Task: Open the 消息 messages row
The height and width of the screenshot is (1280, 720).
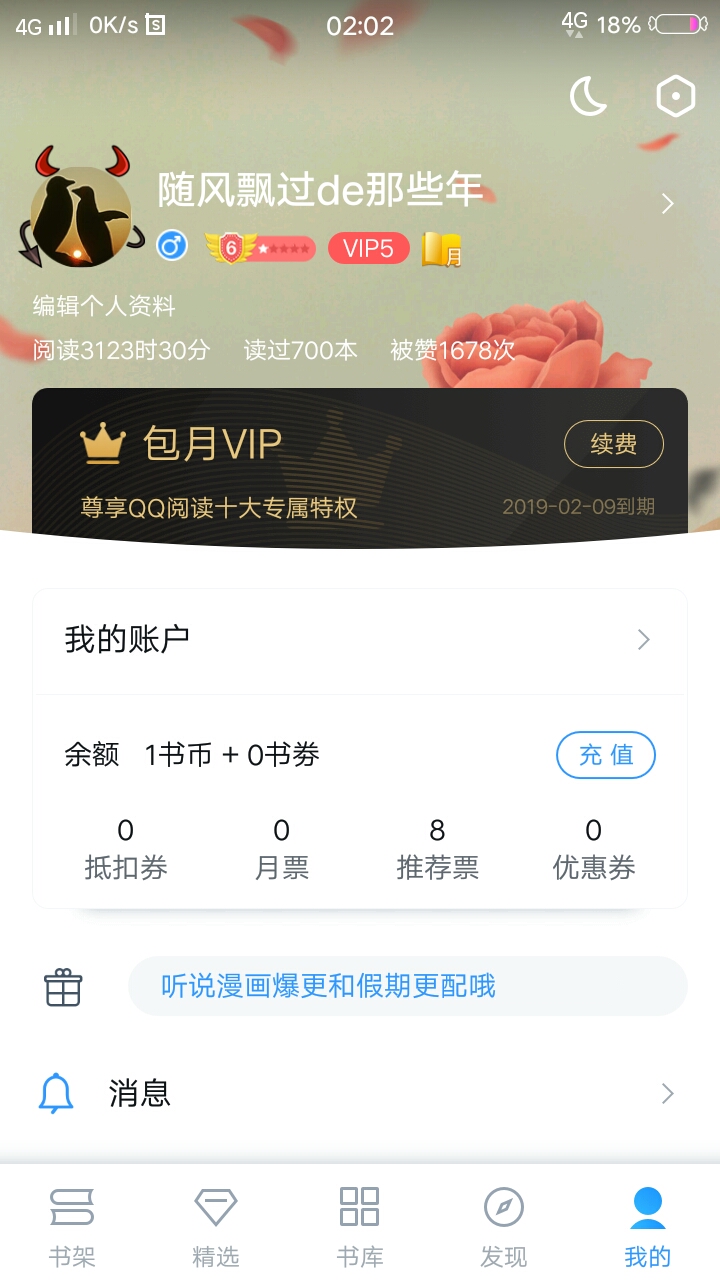Action: point(360,1093)
